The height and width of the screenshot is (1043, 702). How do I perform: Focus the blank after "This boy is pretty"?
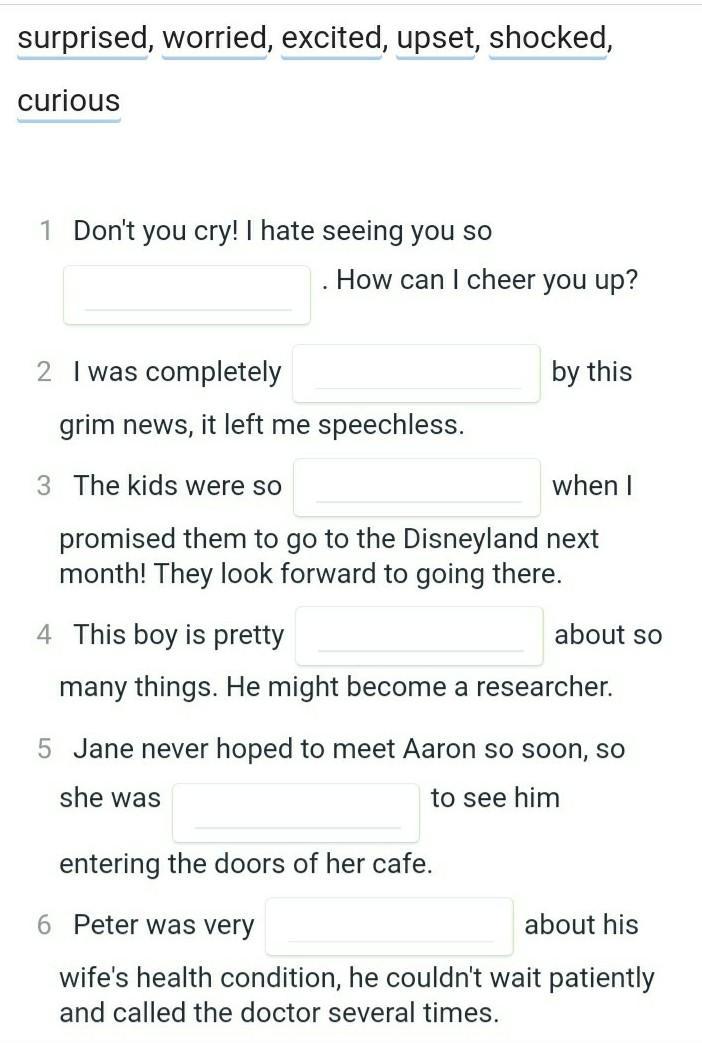tap(419, 636)
